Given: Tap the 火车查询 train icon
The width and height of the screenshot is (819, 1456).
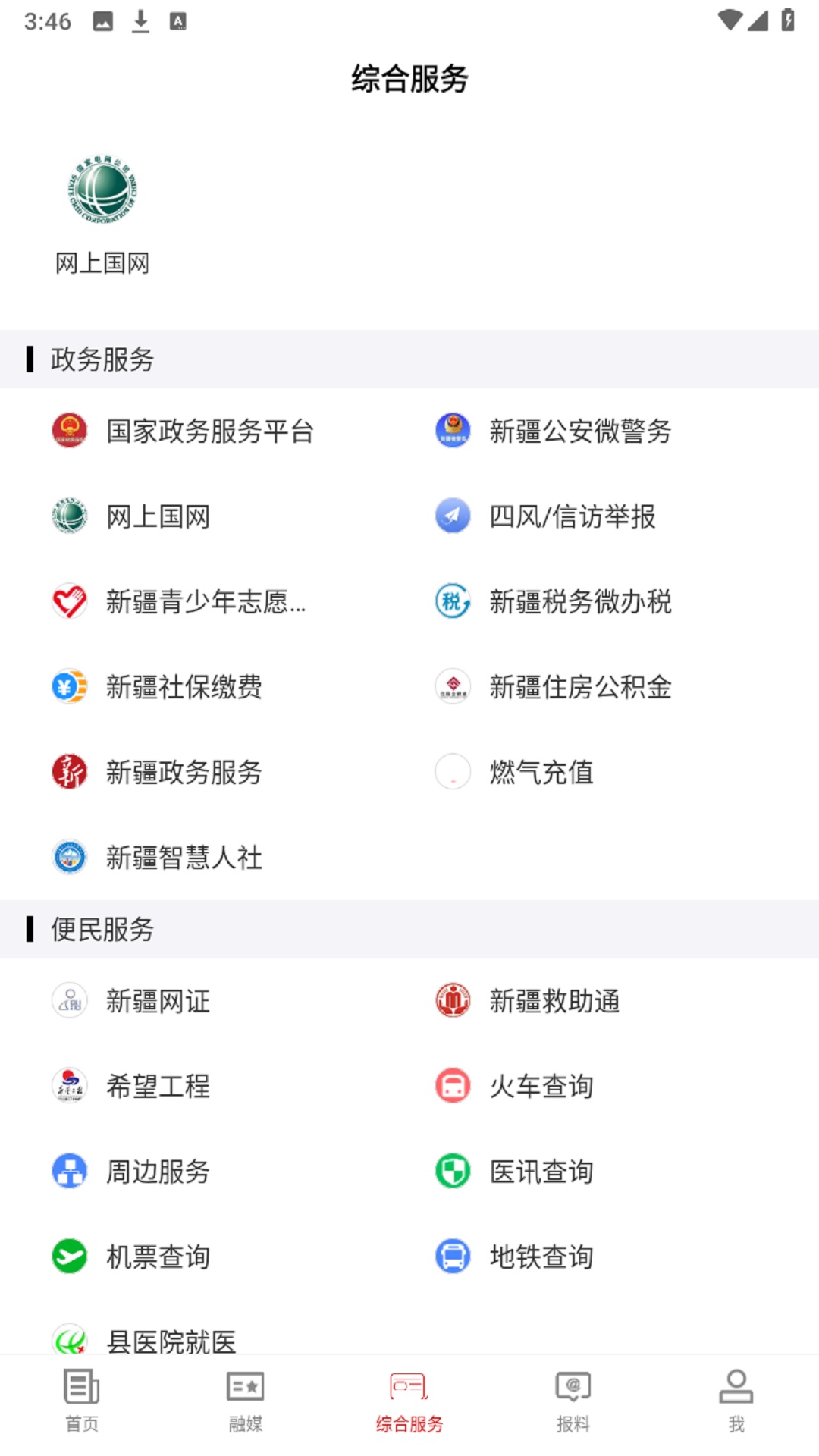Looking at the screenshot, I should point(452,1086).
